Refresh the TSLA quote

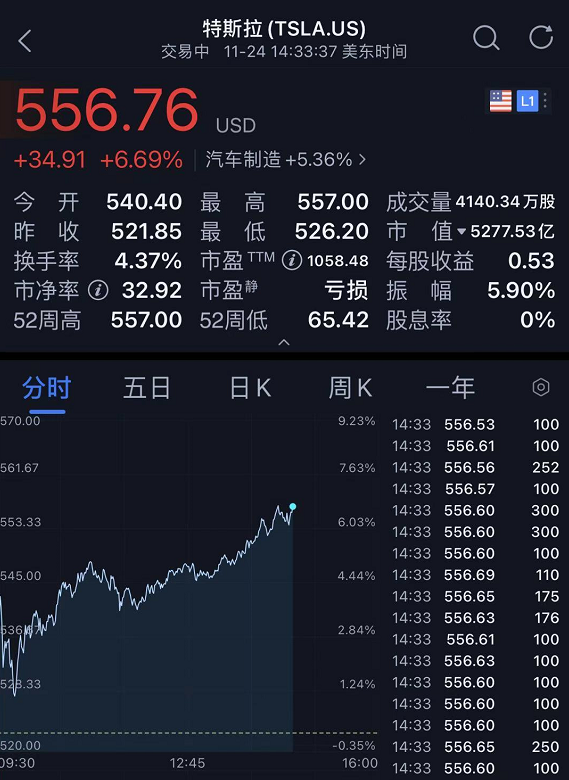pyautogui.click(x=541, y=37)
